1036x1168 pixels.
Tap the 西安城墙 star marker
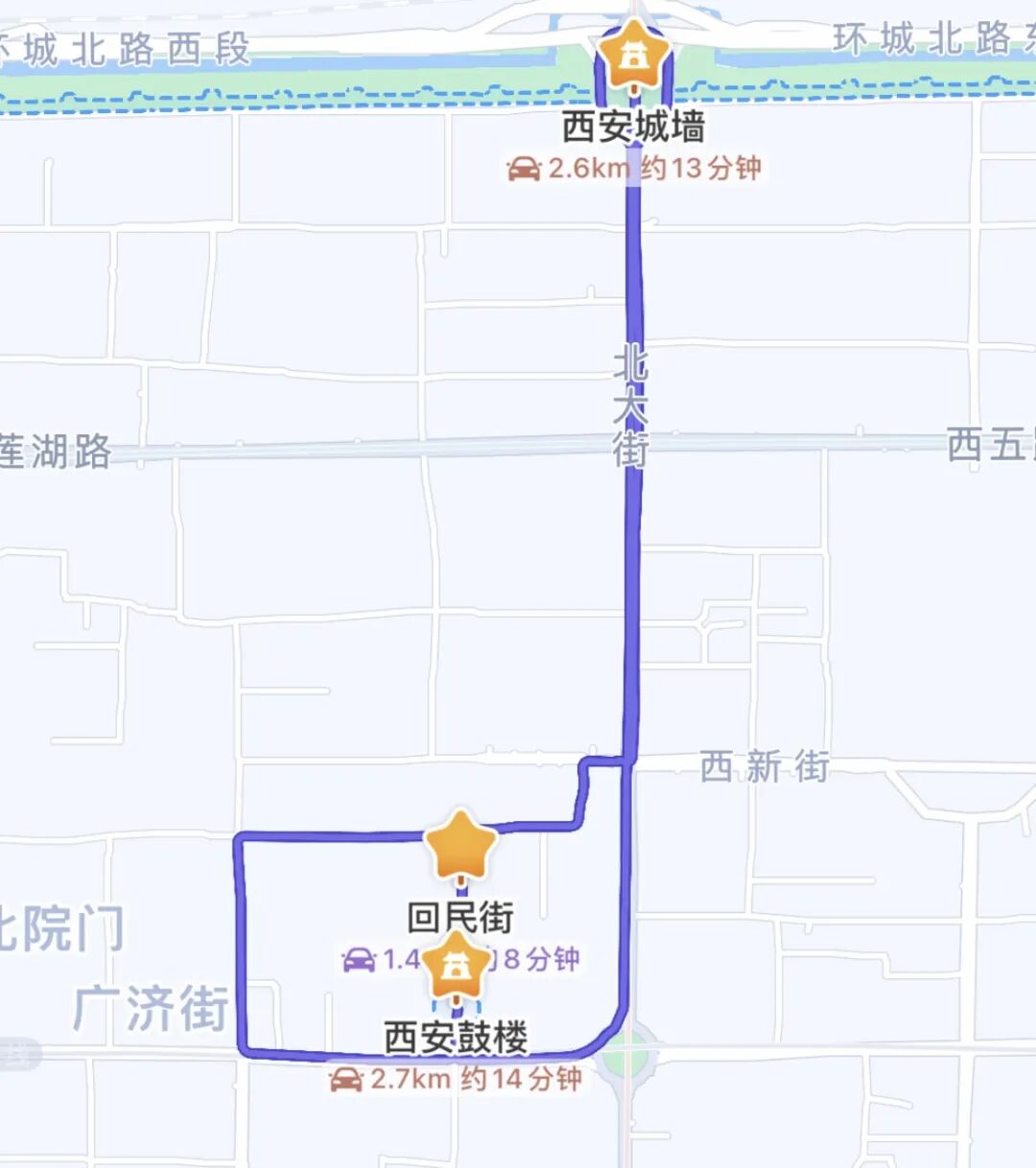[633, 58]
